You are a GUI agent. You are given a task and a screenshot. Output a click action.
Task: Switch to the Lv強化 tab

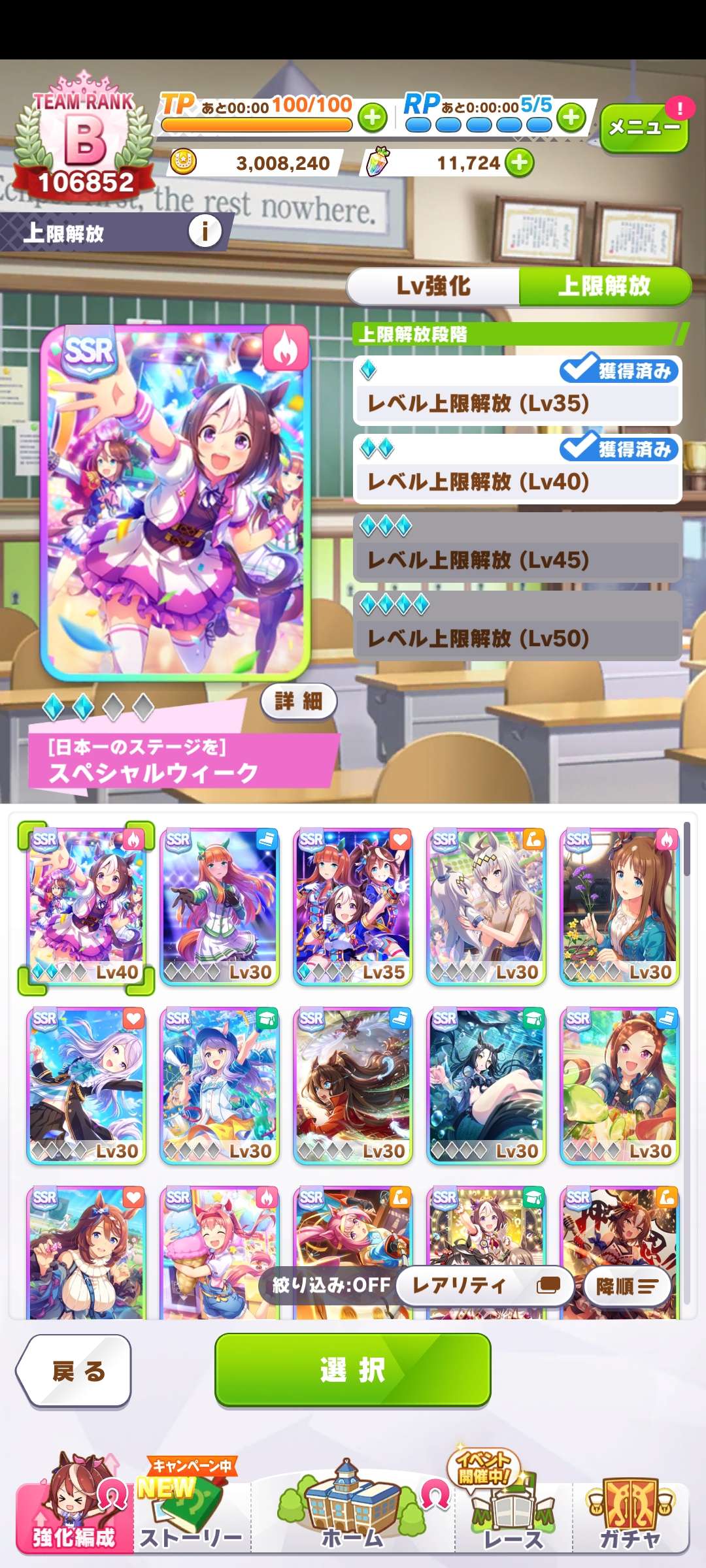tap(433, 286)
